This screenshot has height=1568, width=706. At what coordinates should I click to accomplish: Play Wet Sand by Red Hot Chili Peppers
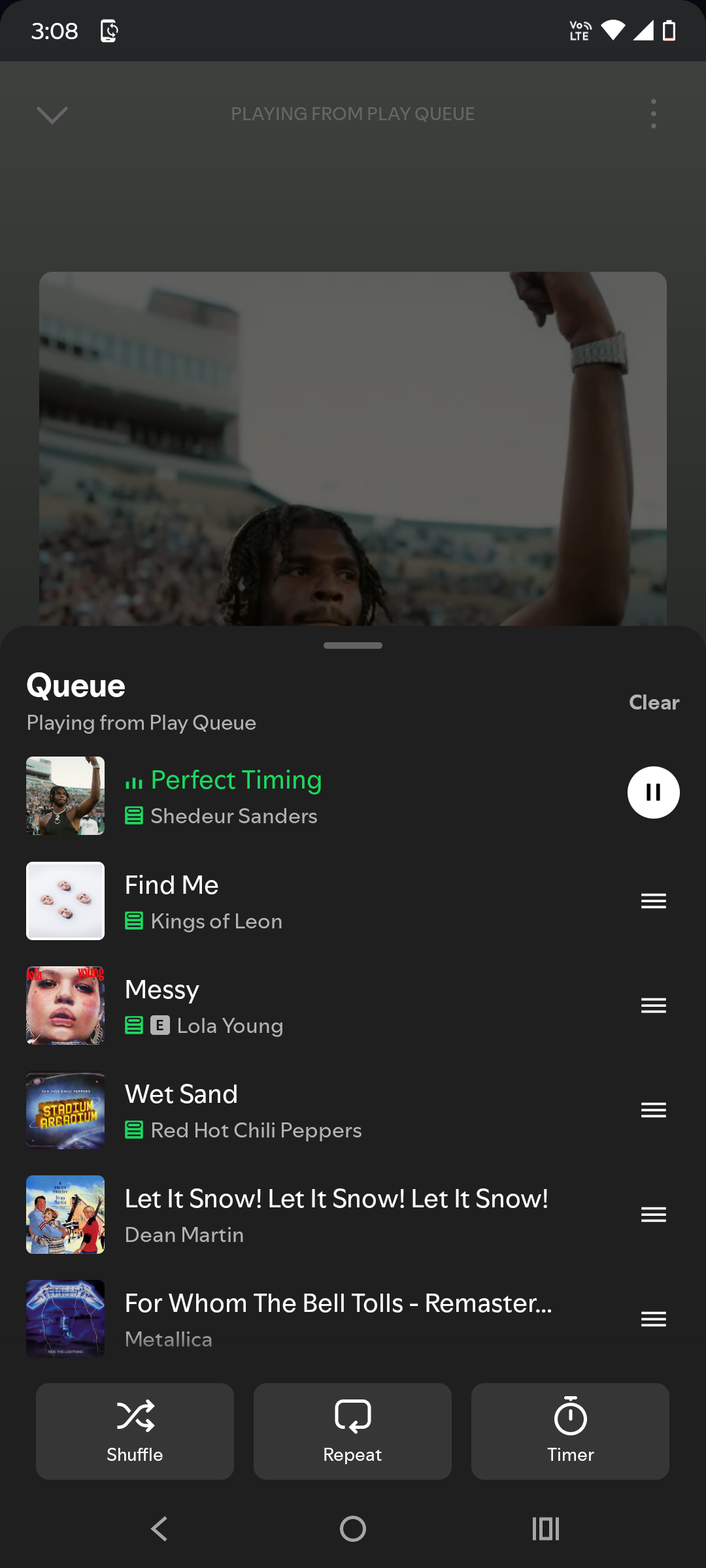[327, 1110]
